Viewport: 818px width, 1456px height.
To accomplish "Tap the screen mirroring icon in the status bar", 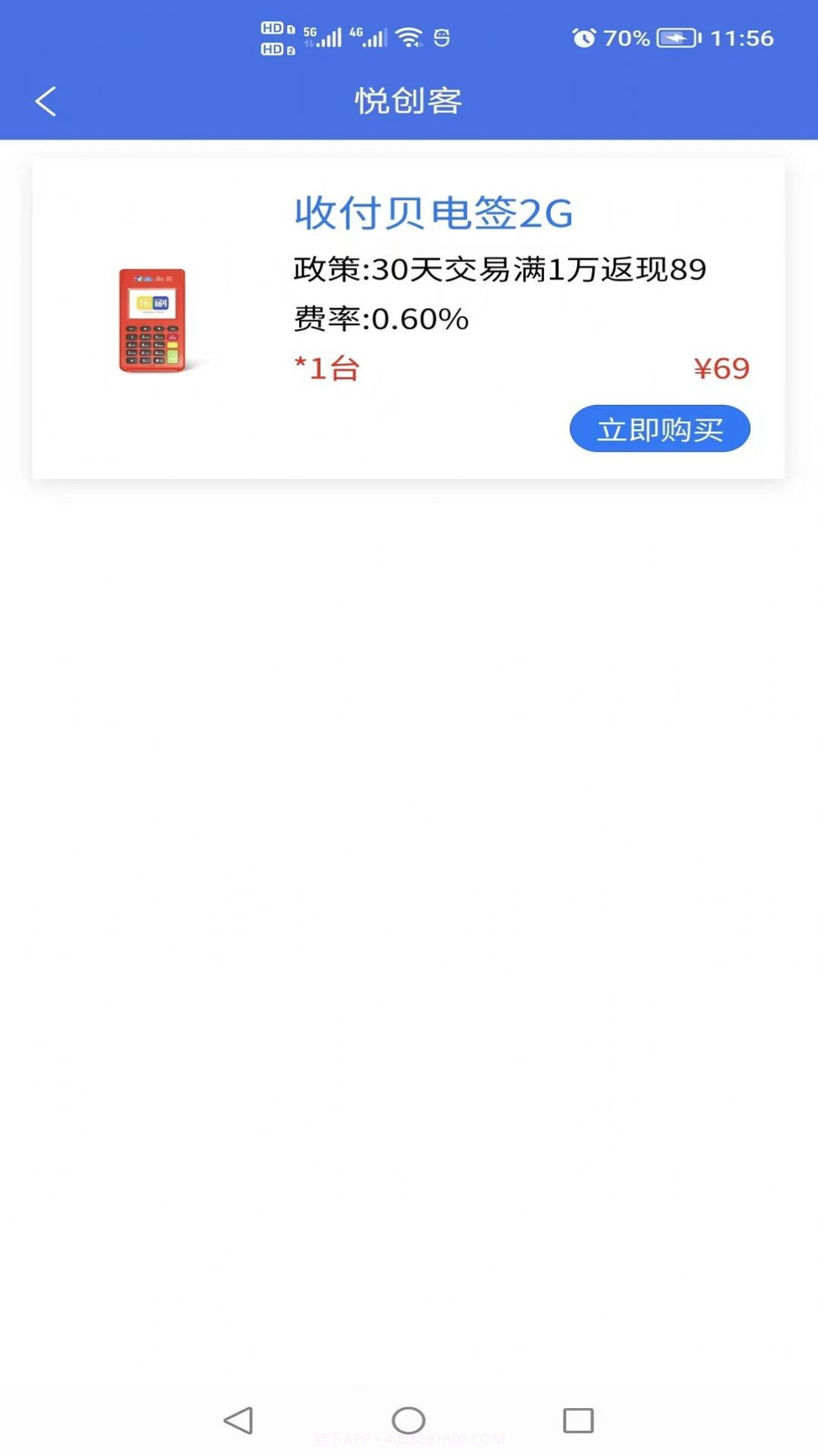I will point(445,36).
